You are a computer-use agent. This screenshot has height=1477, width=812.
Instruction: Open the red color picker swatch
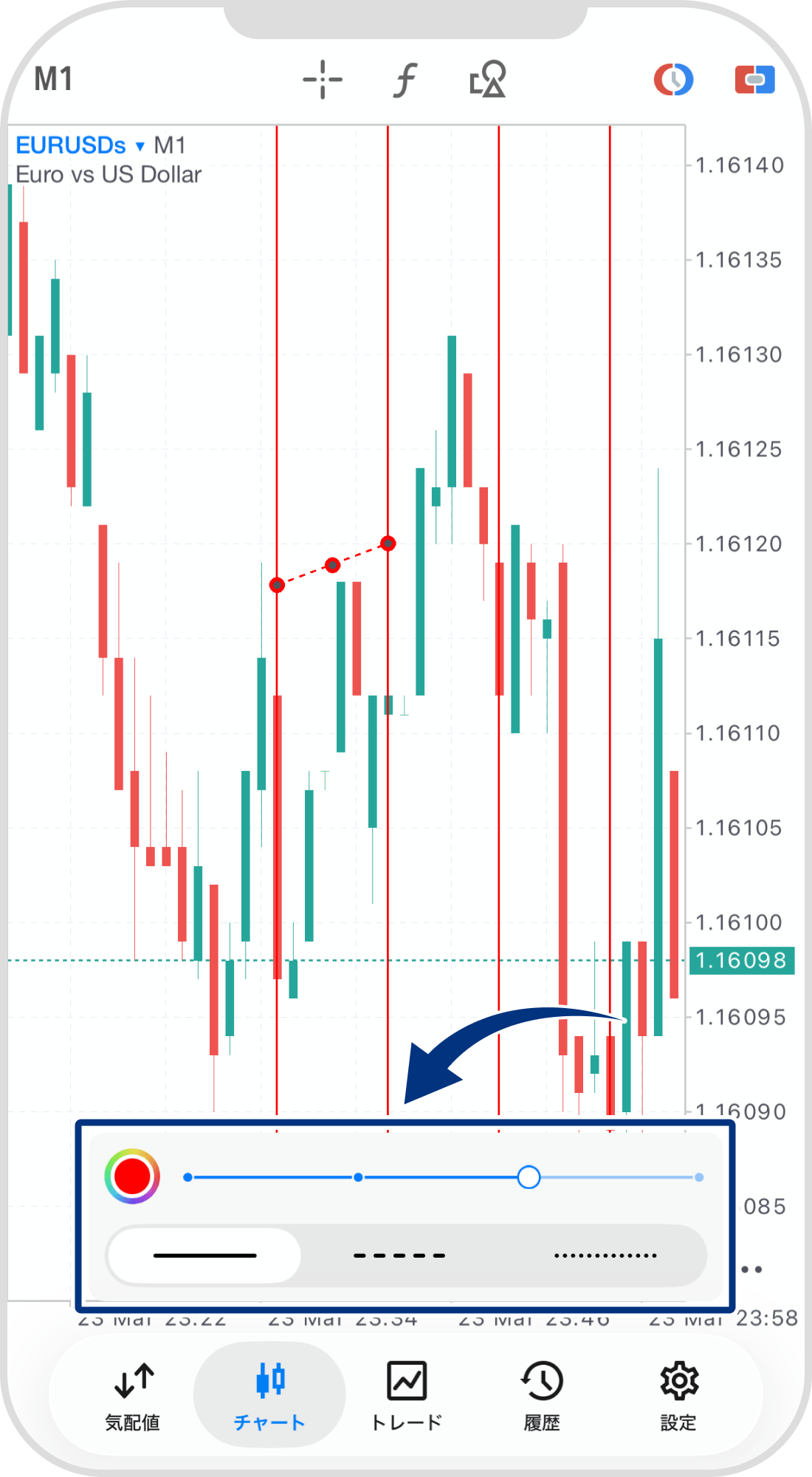132,1176
